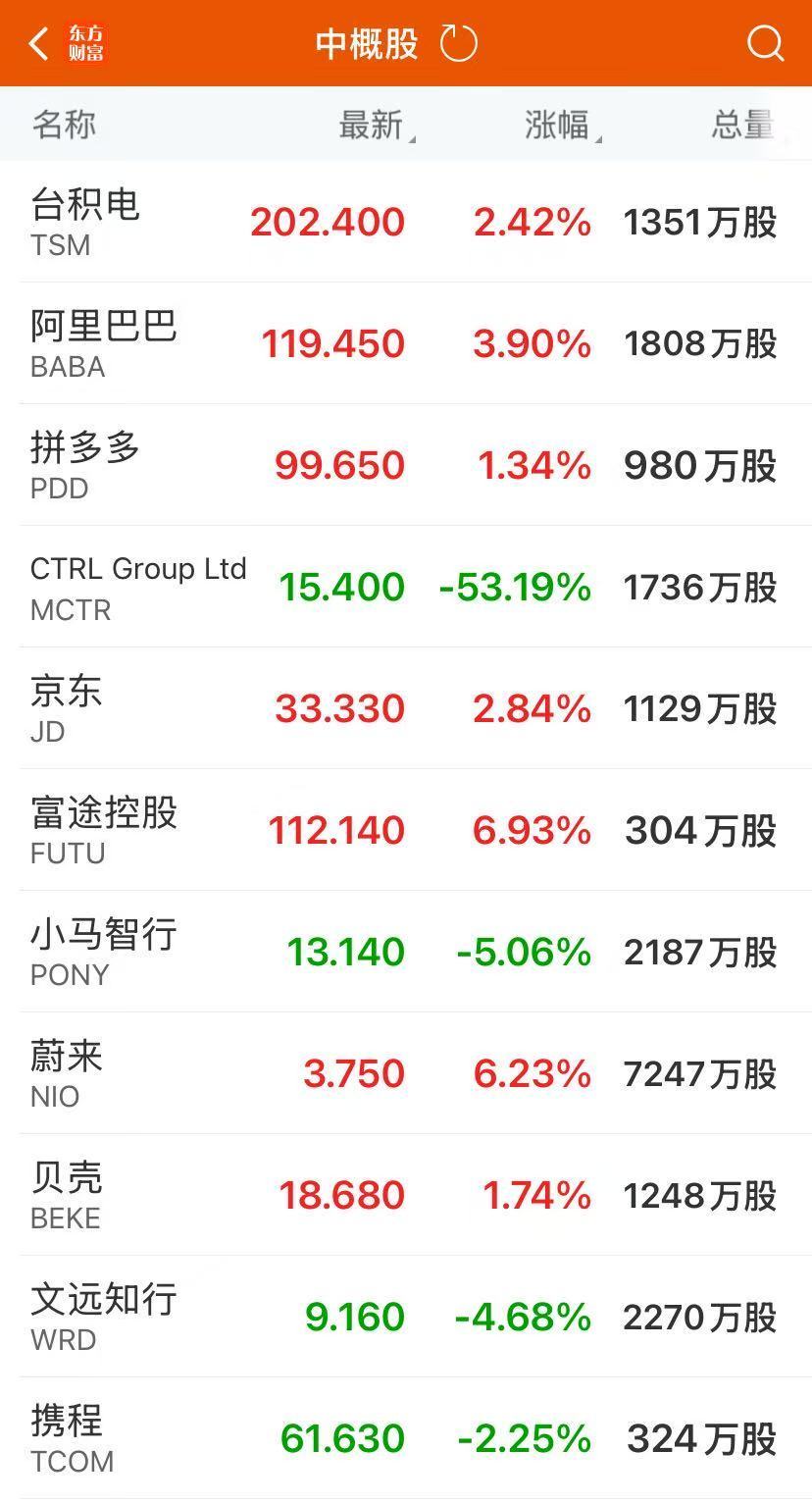Viewport: 812px width, 1503px height.
Task: Open CTRL Group Ltd MCTR row
Action: 406,587
